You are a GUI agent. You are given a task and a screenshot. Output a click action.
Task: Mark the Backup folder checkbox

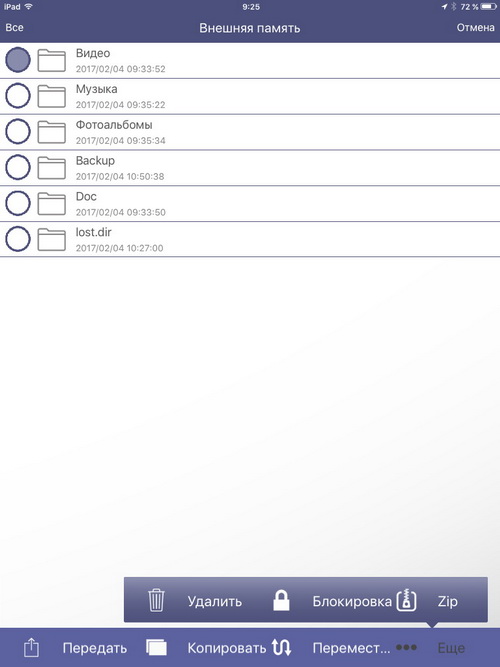[x=18, y=167]
